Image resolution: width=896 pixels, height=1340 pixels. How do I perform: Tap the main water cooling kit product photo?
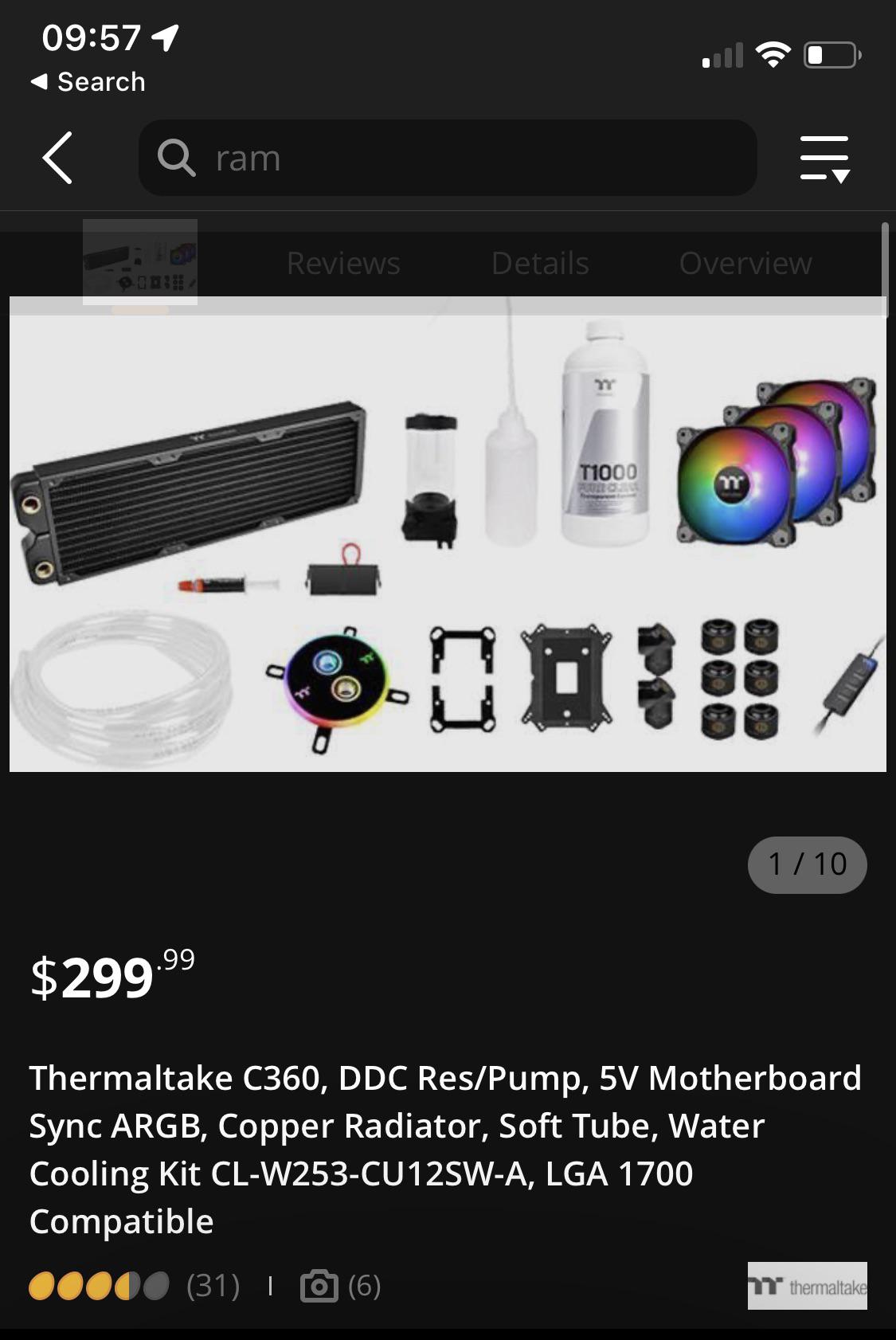click(448, 532)
